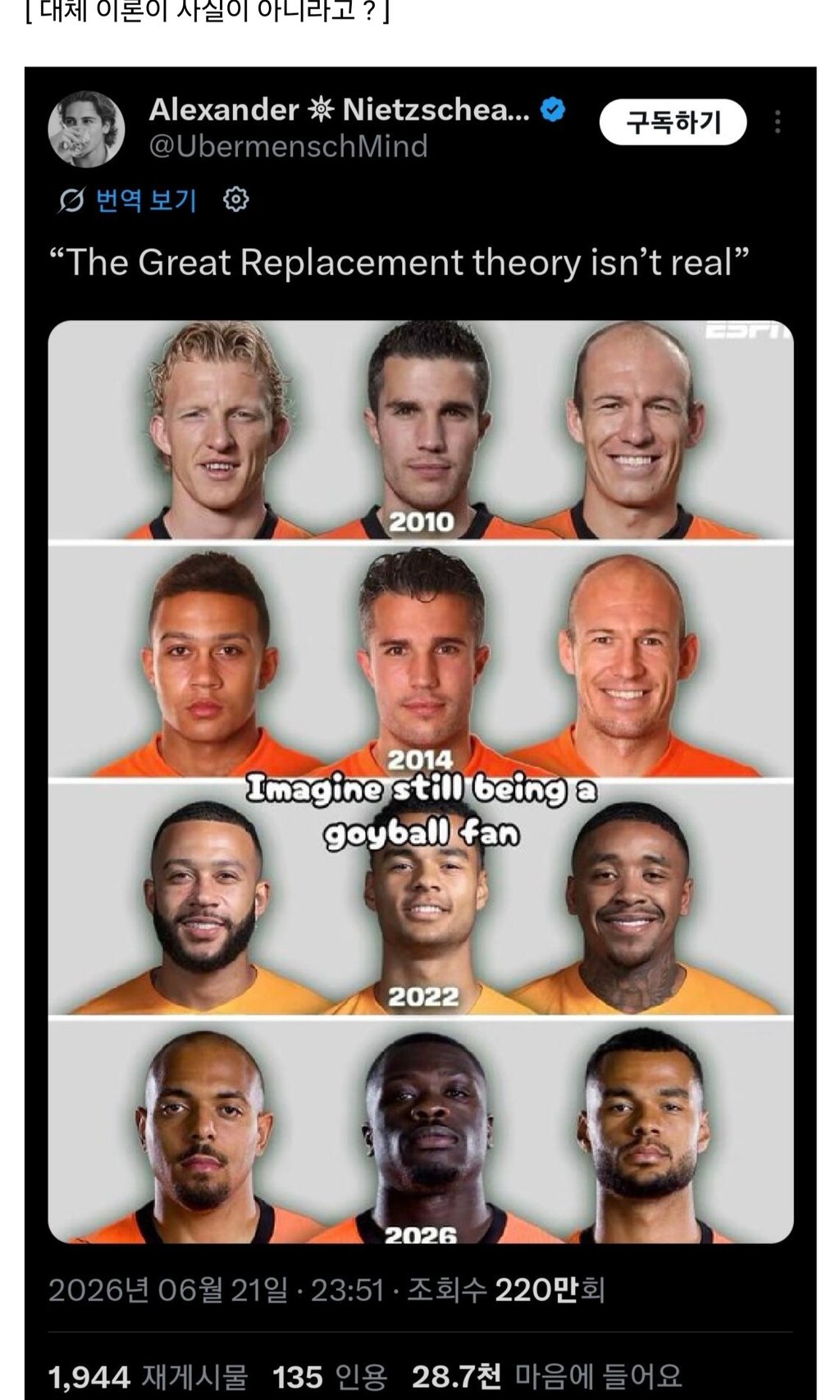Open the @UbermenschMind account name
The height and width of the screenshot is (1400, 840).
click(288, 146)
